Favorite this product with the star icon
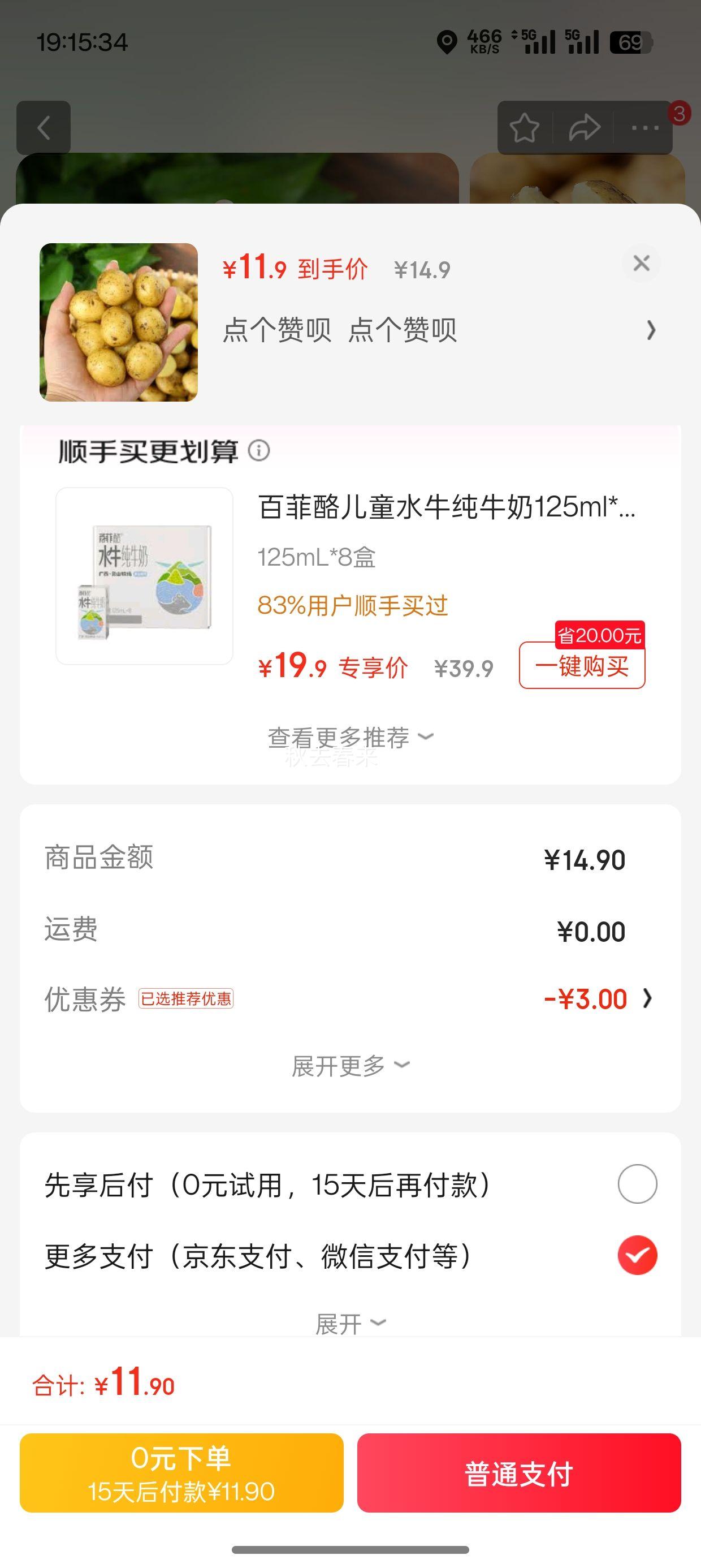Screen dimensions: 701x1568 click(x=524, y=128)
